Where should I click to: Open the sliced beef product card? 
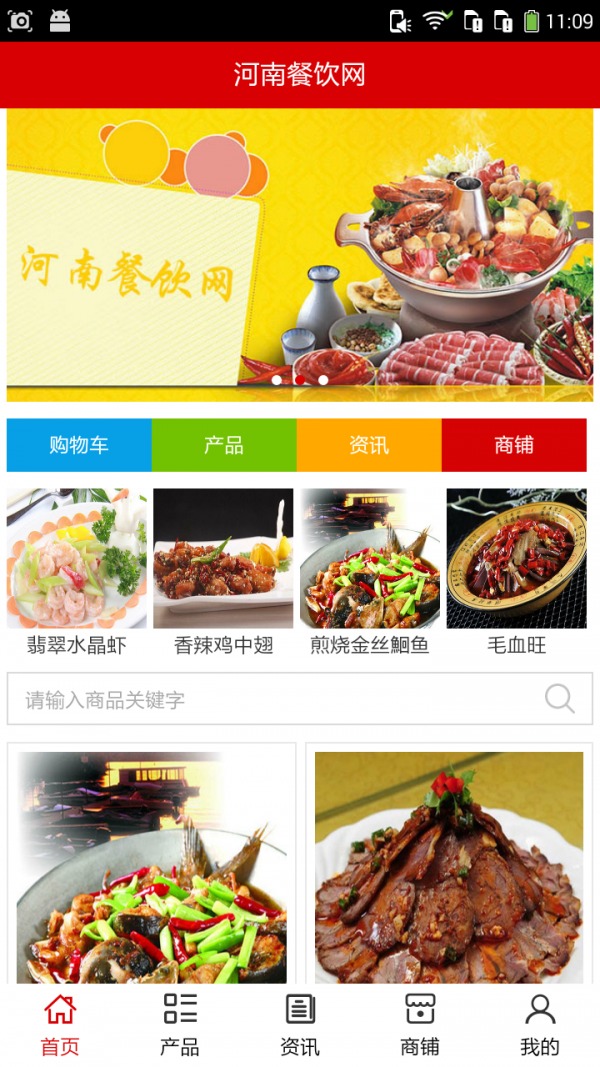click(448, 865)
